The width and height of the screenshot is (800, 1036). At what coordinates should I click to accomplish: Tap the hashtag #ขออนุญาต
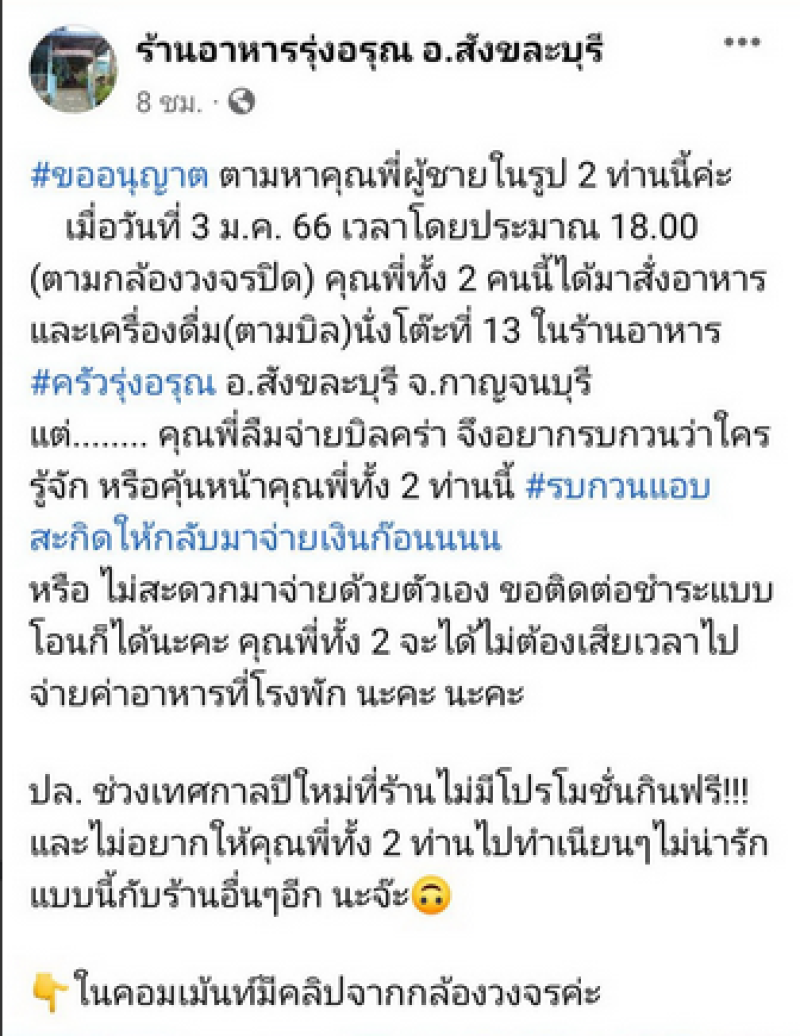pyautogui.click(x=120, y=177)
